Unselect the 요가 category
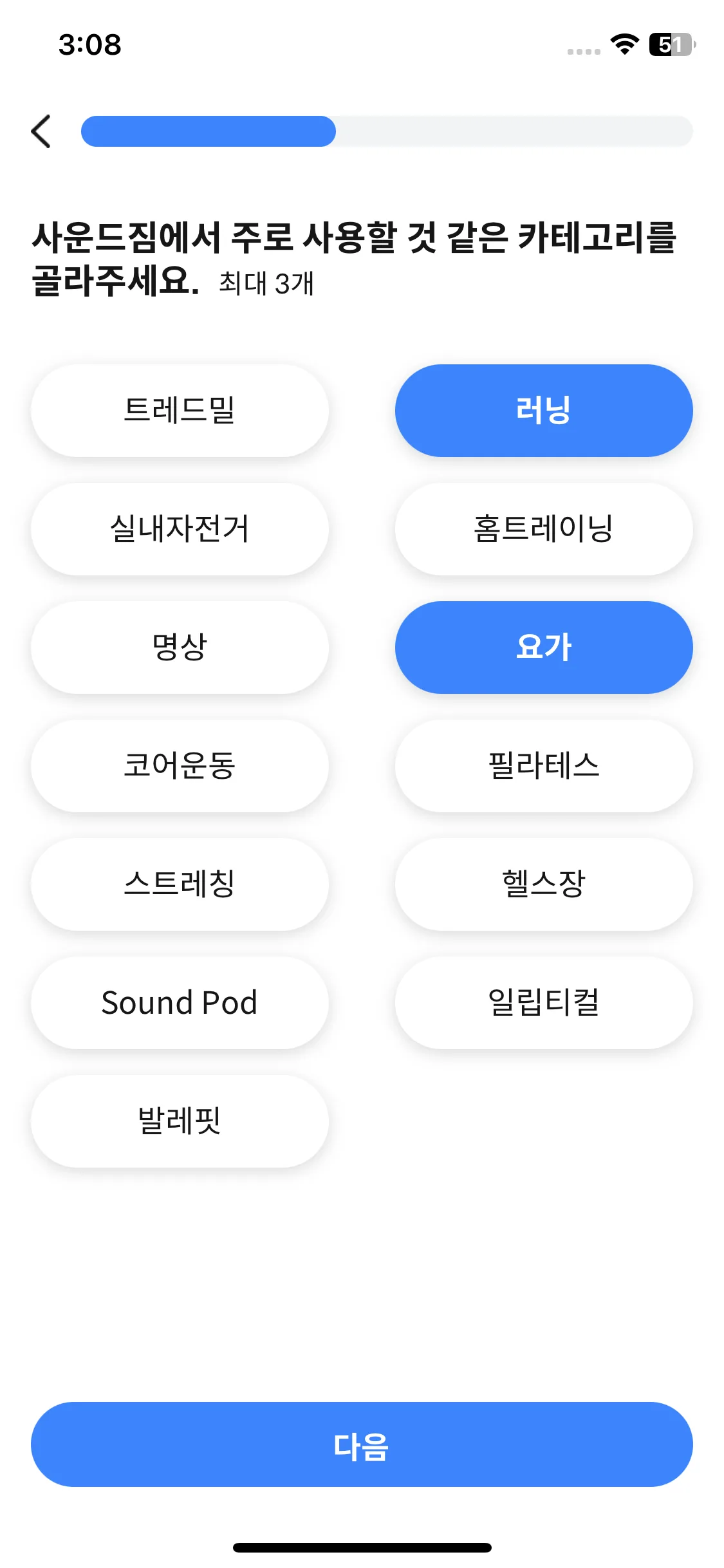 click(544, 648)
